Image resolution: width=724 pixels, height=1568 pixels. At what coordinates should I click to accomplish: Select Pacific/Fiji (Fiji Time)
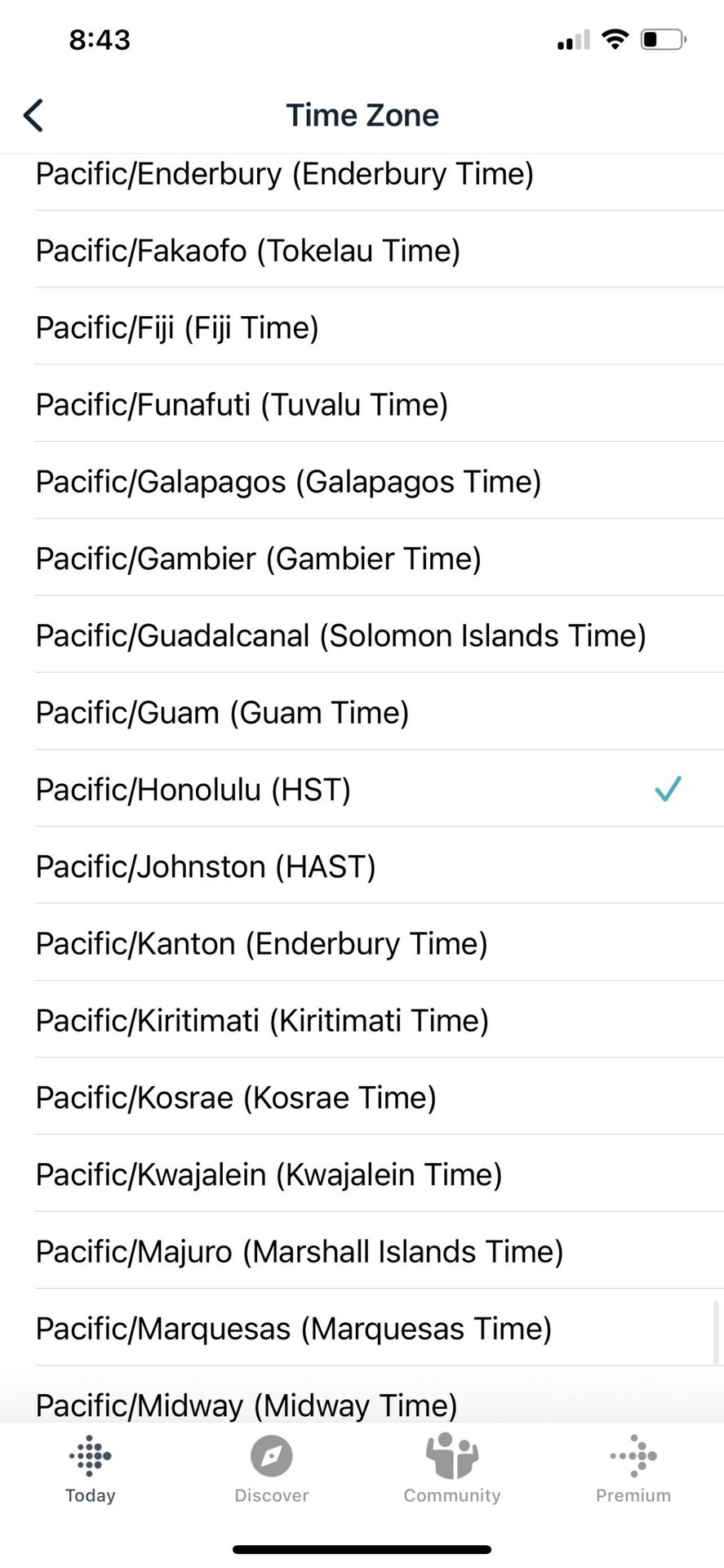pos(177,327)
